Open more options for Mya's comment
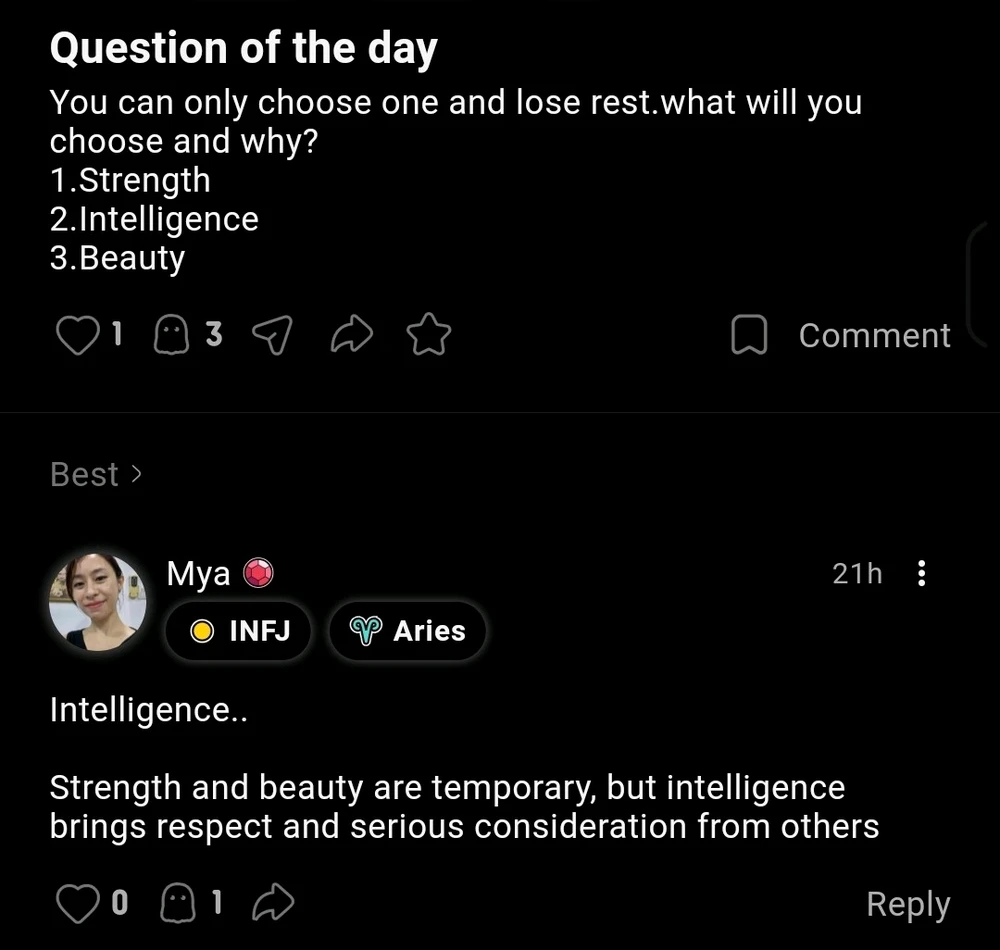Screen dimensions: 1000x950 [921, 574]
